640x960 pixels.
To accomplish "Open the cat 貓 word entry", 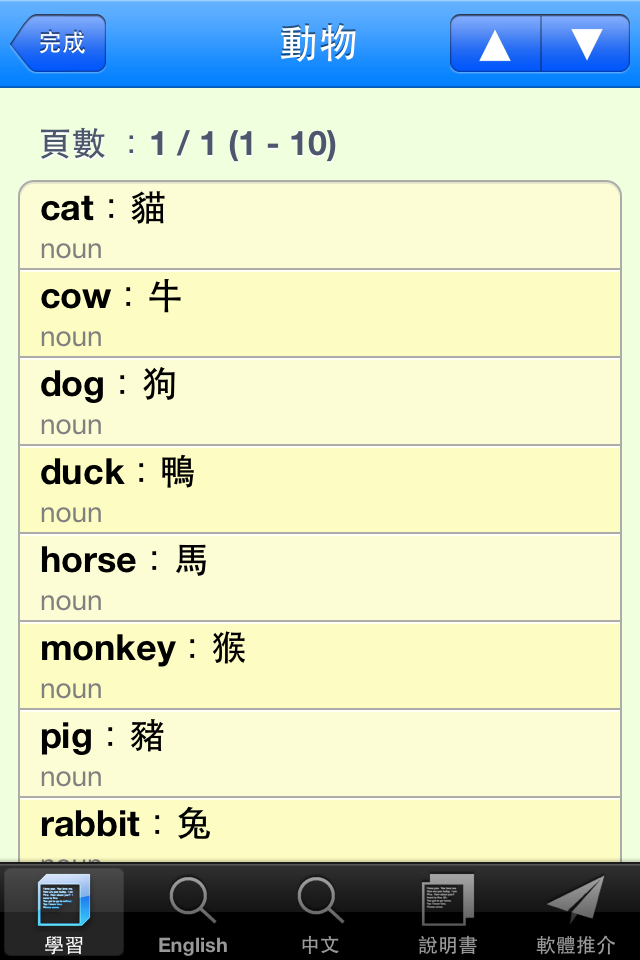I will point(320,226).
